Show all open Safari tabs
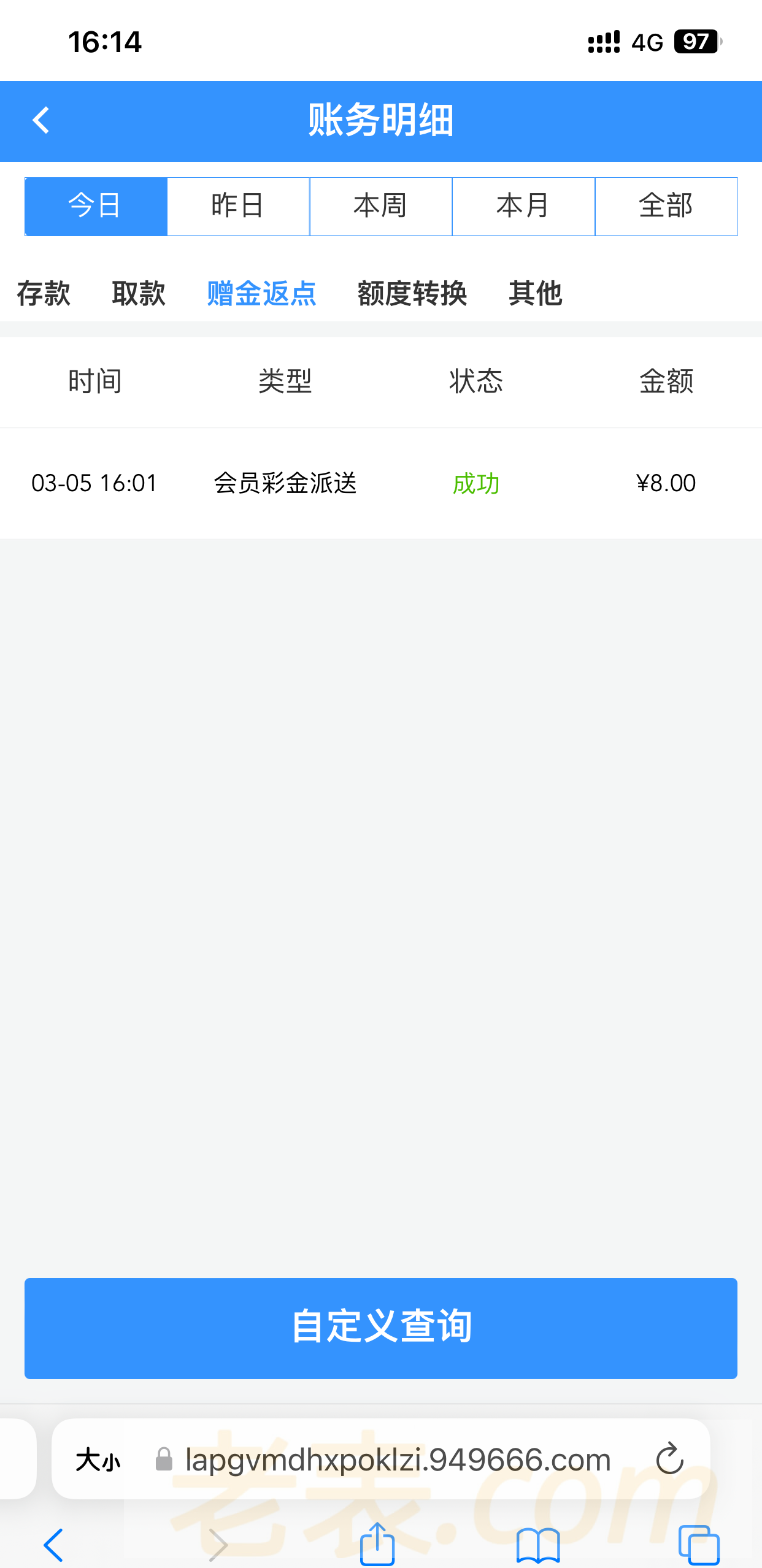 pyautogui.click(x=699, y=1545)
